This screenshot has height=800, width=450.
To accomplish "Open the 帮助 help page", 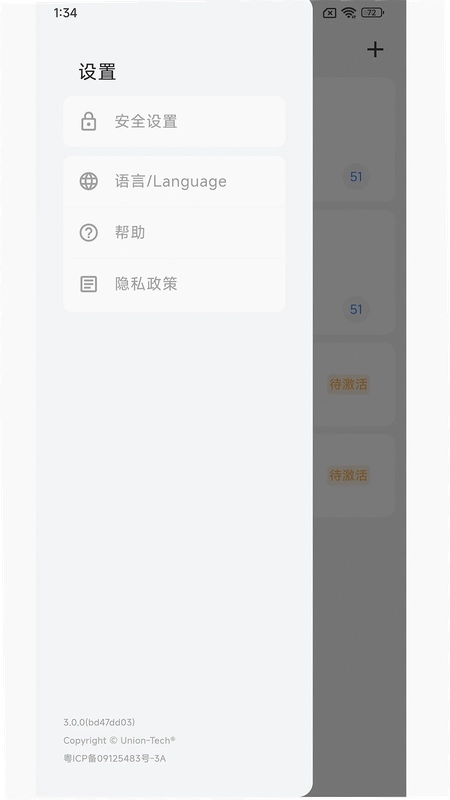I will coord(174,233).
